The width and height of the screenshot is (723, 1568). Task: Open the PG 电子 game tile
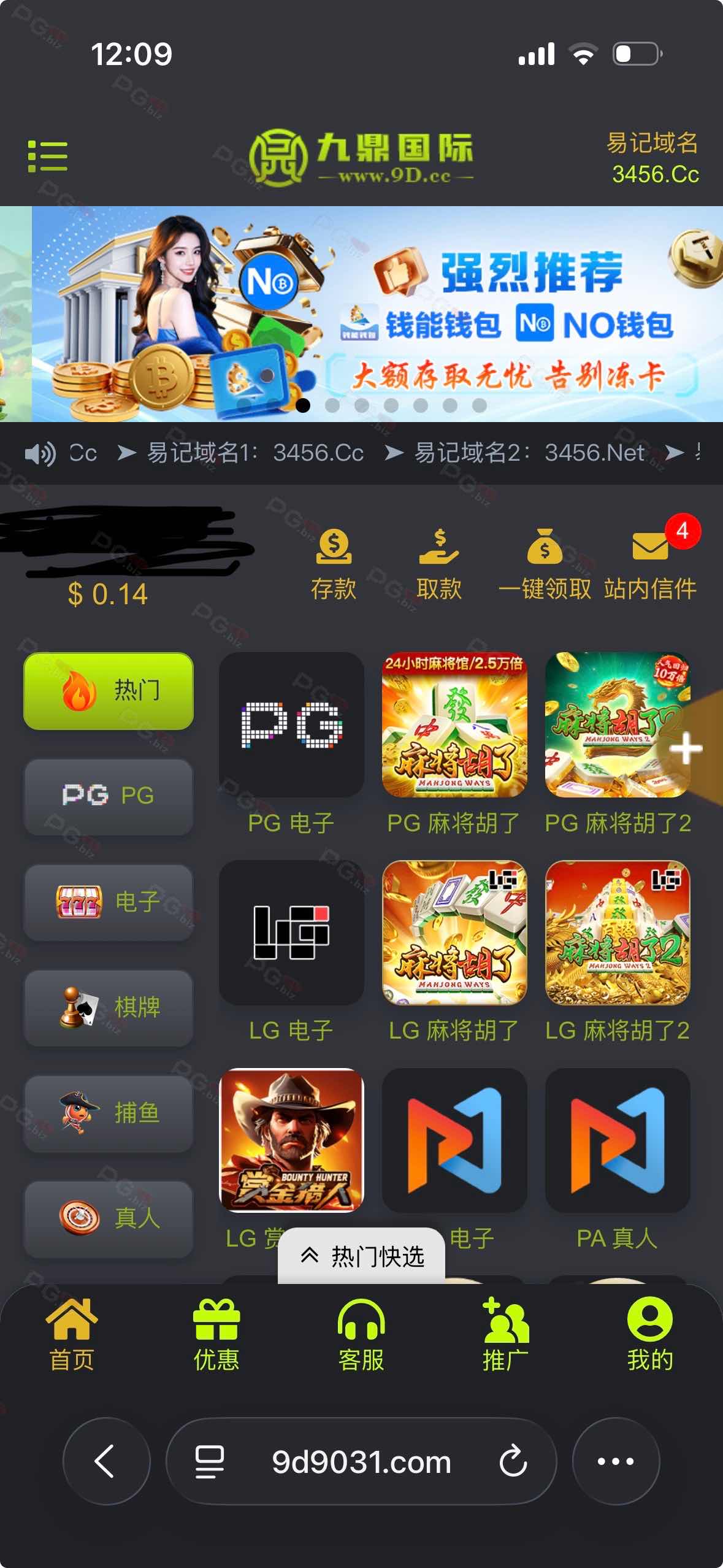291,725
